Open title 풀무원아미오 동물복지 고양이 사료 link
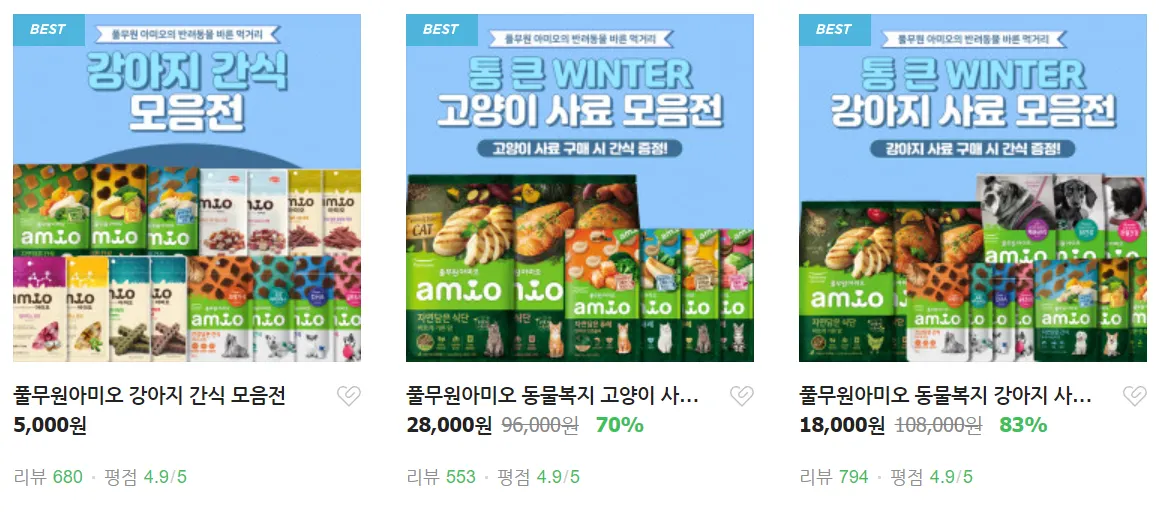Image resolution: width=1159 pixels, height=525 pixels. click(x=553, y=396)
